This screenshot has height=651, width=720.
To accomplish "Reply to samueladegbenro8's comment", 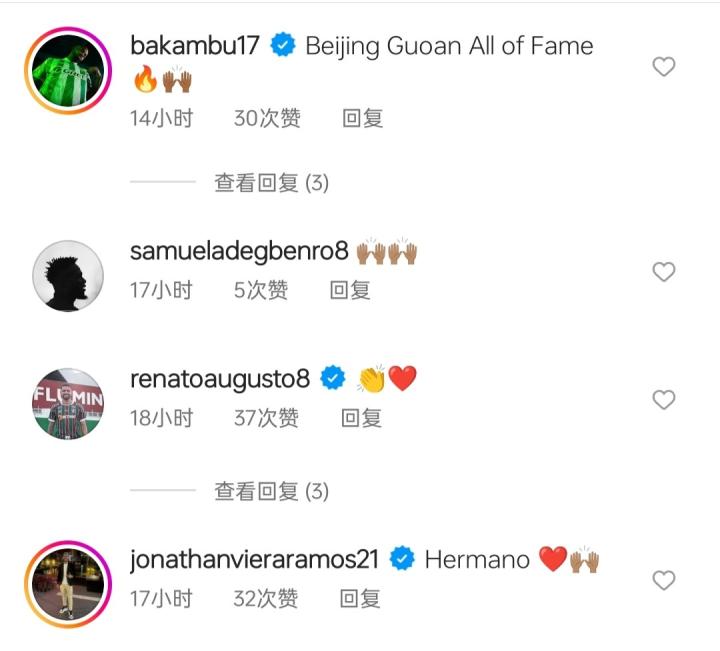I will pyautogui.click(x=350, y=290).
